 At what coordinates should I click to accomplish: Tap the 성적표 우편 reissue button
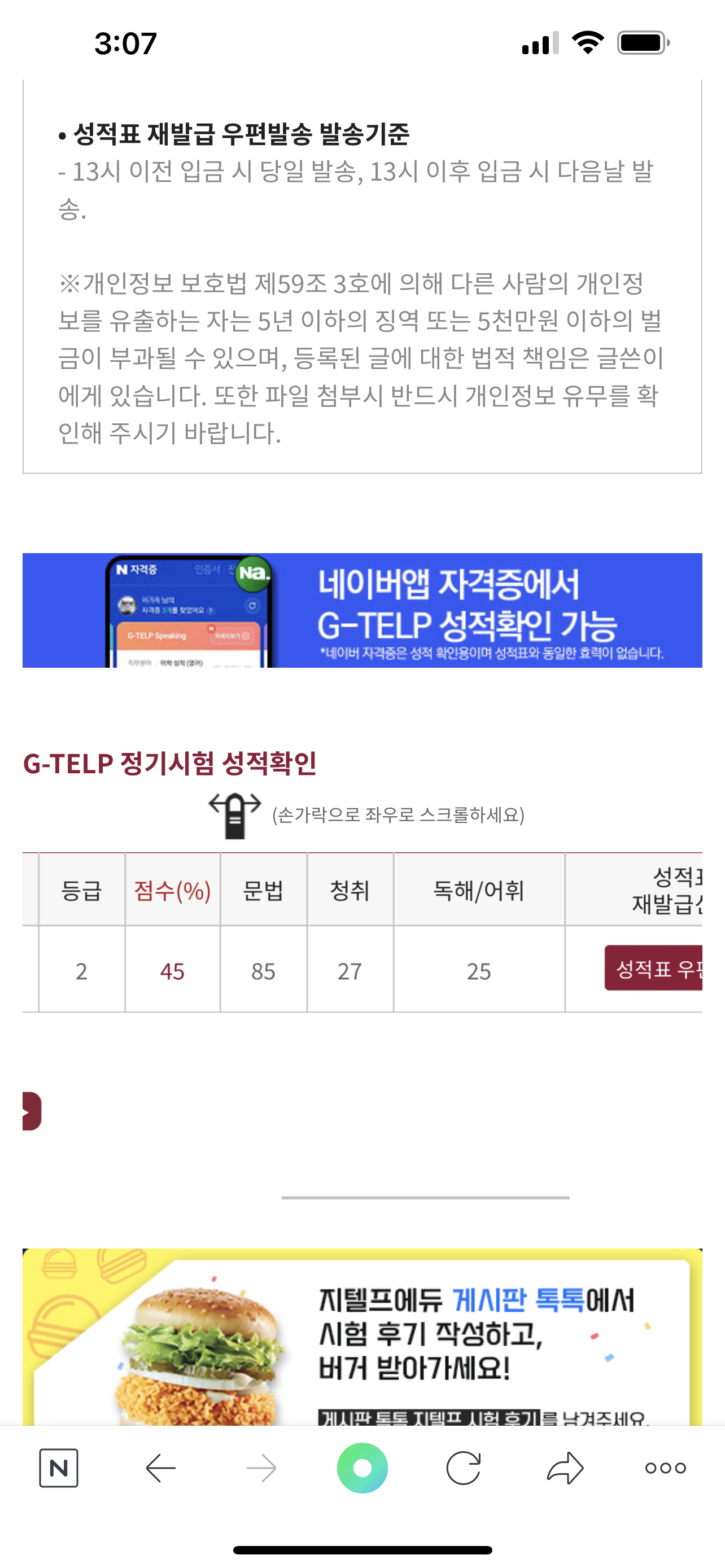pos(654,968)
